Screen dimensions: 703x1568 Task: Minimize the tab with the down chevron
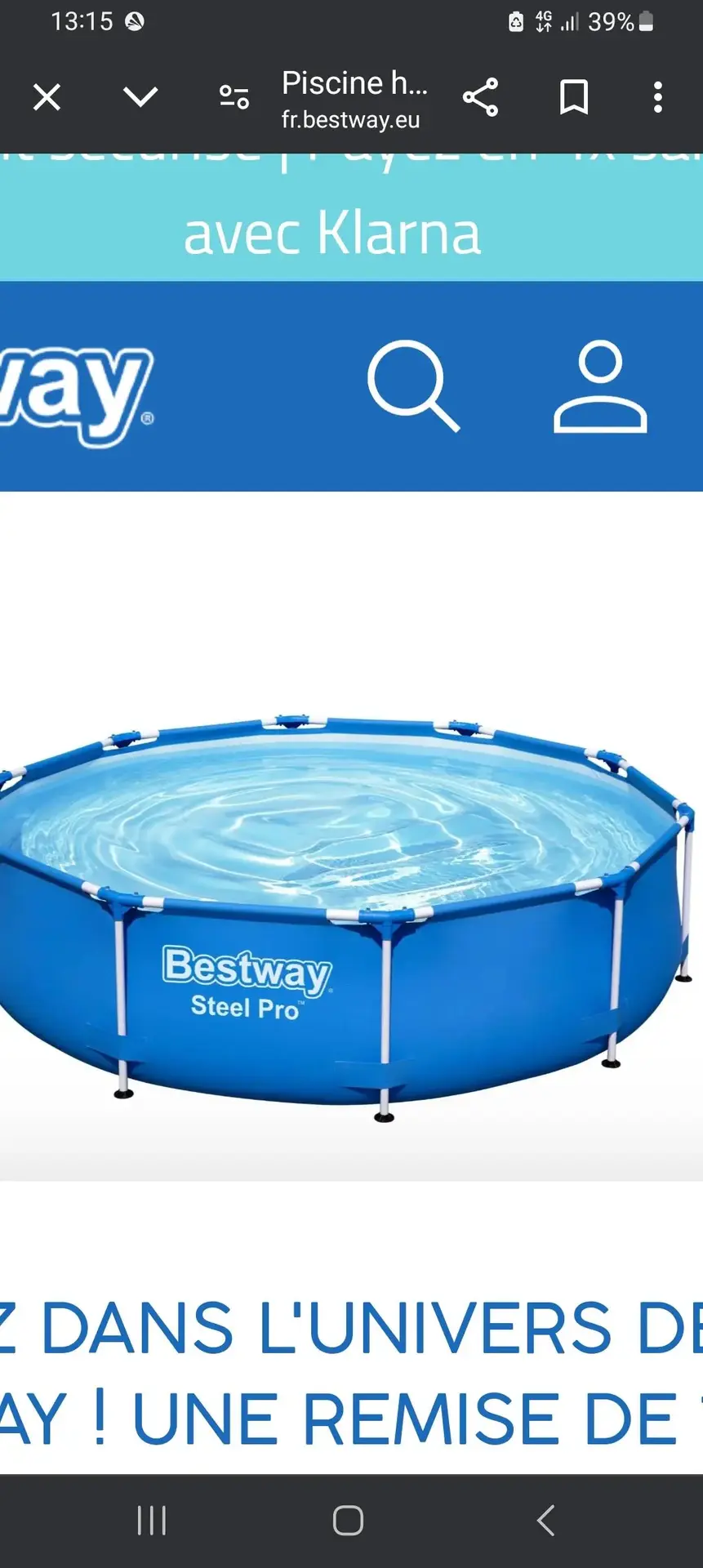[140, 98]
